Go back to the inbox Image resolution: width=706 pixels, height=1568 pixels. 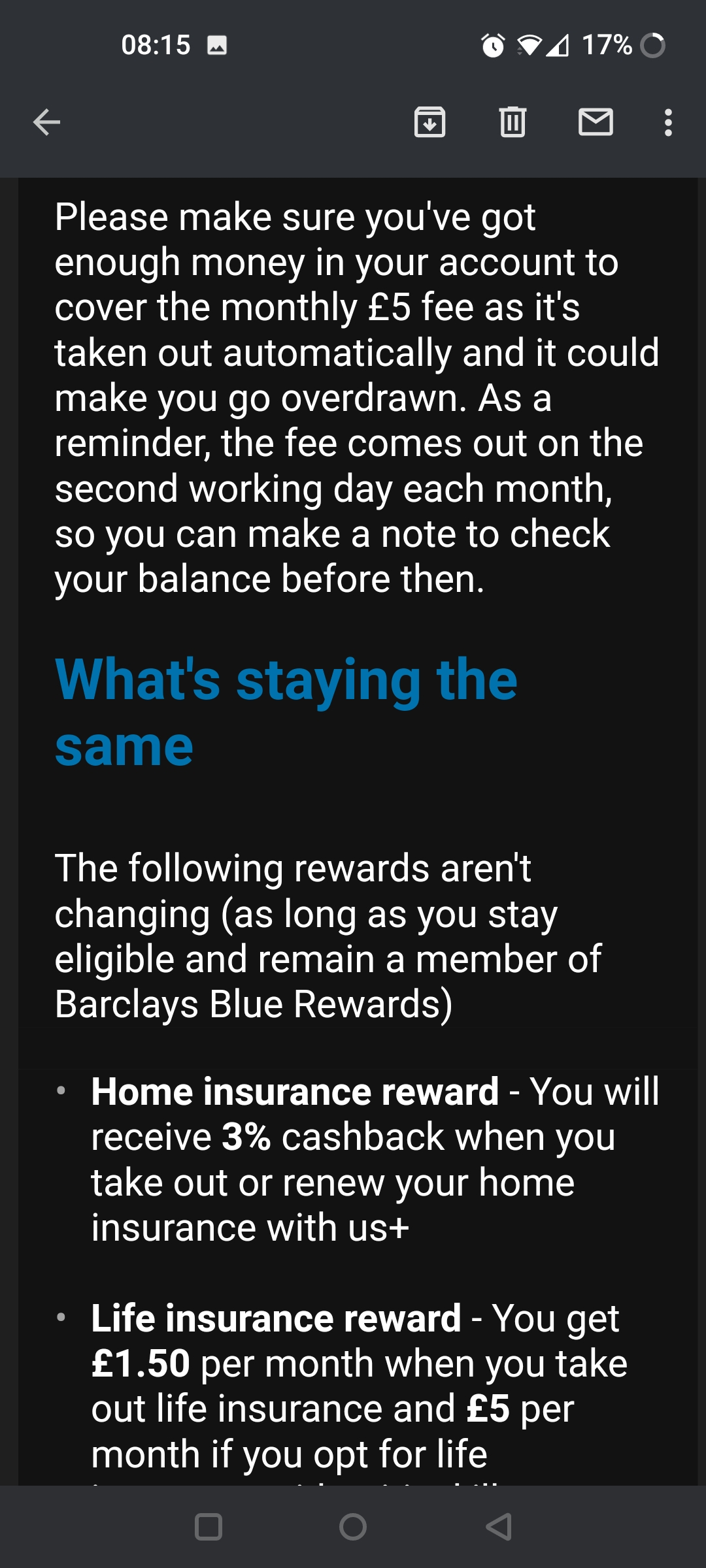[x=46, y=122]
